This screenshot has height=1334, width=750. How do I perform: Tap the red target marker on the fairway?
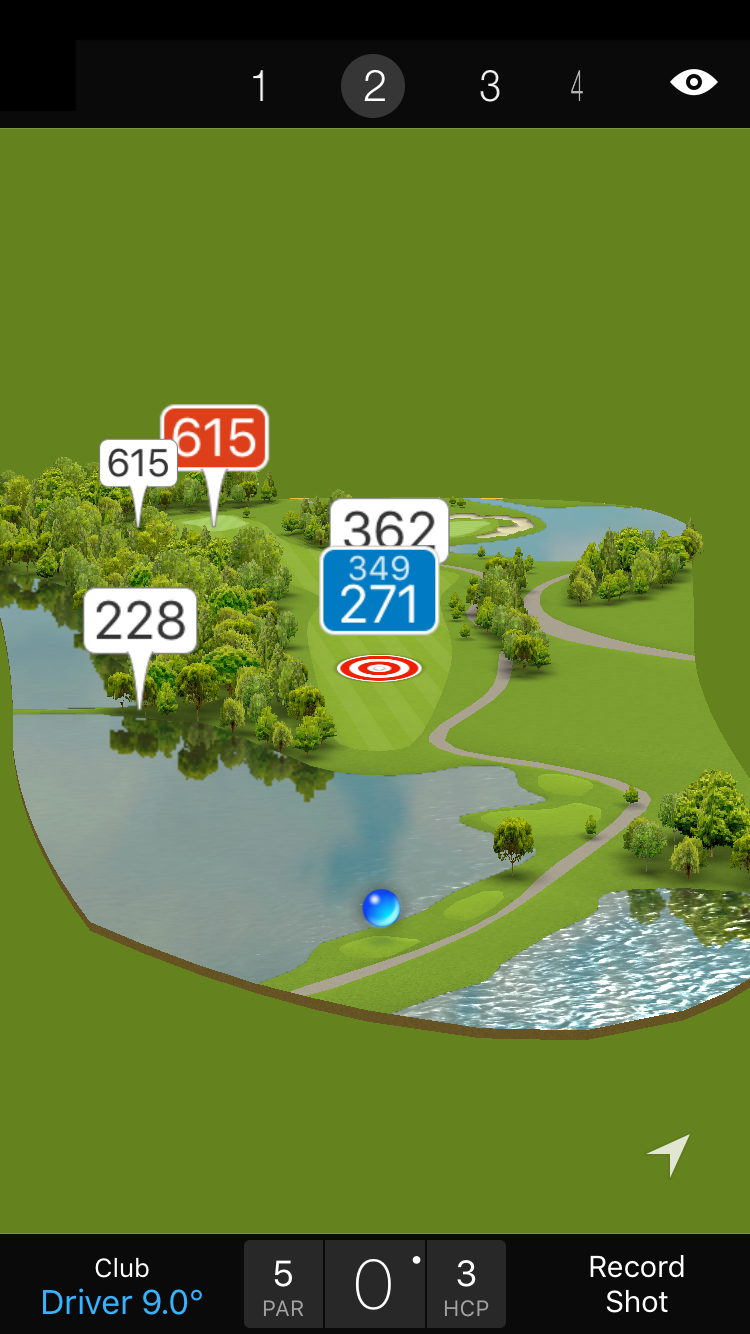(379, 668)
